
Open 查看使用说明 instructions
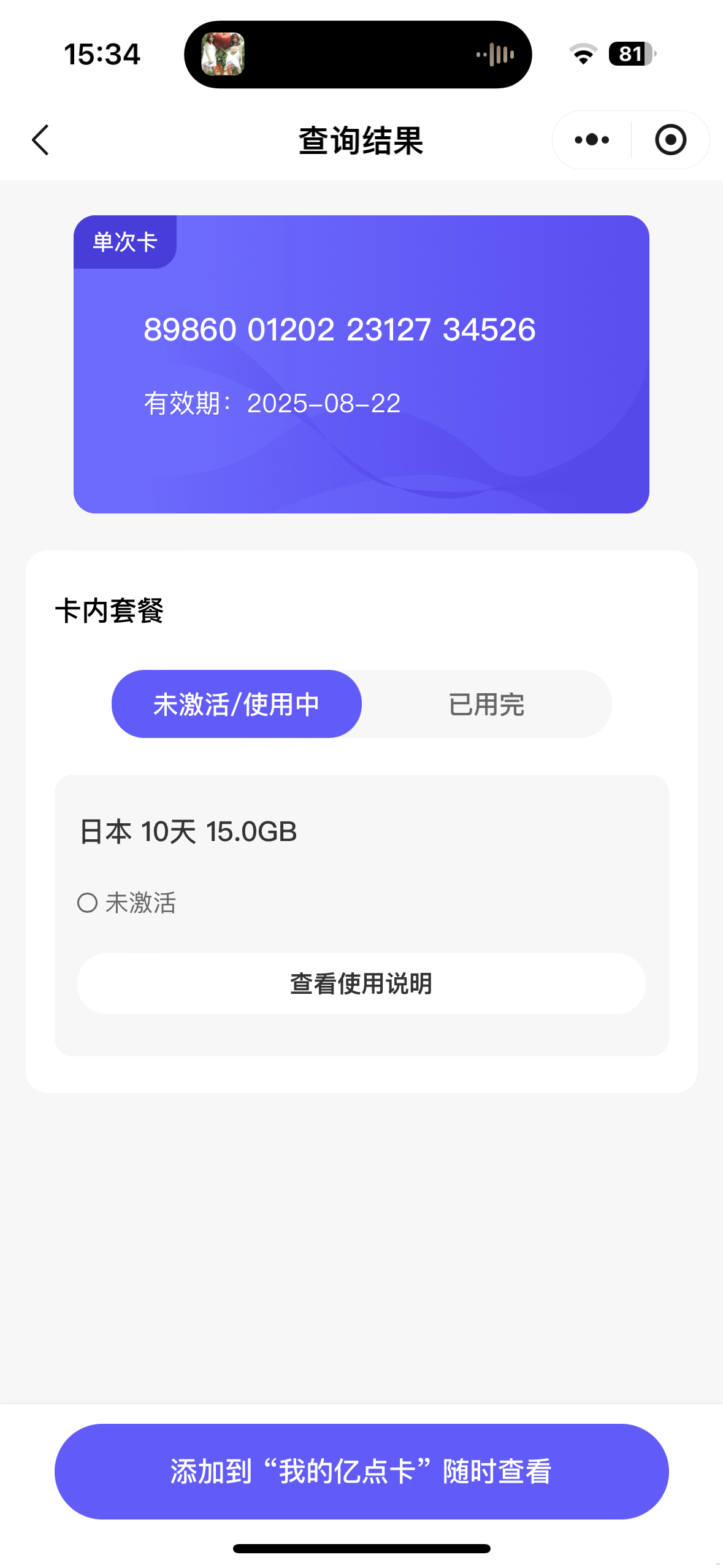[361, 983]
